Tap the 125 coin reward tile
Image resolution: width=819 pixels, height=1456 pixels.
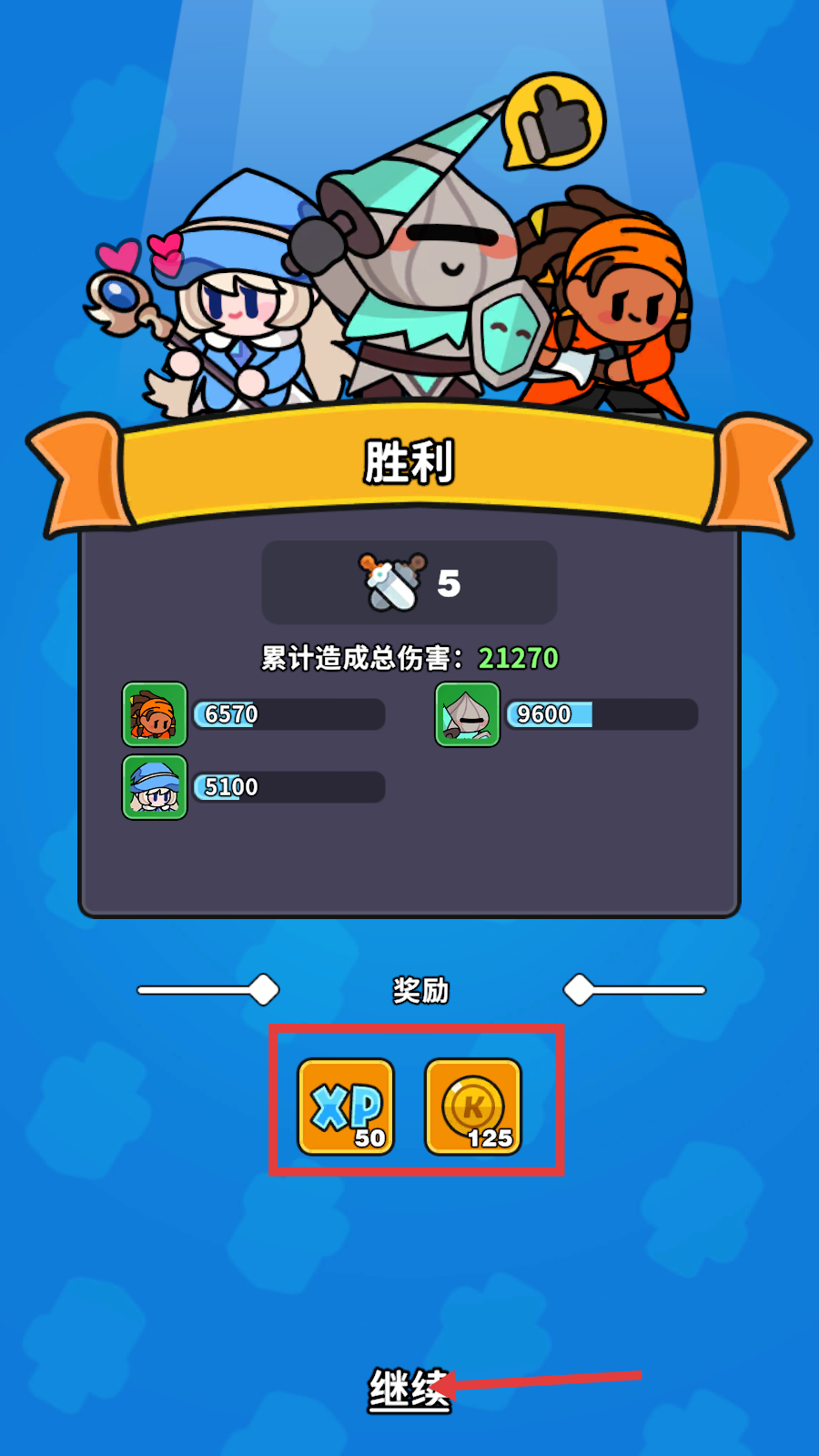tap(473, 1107)
